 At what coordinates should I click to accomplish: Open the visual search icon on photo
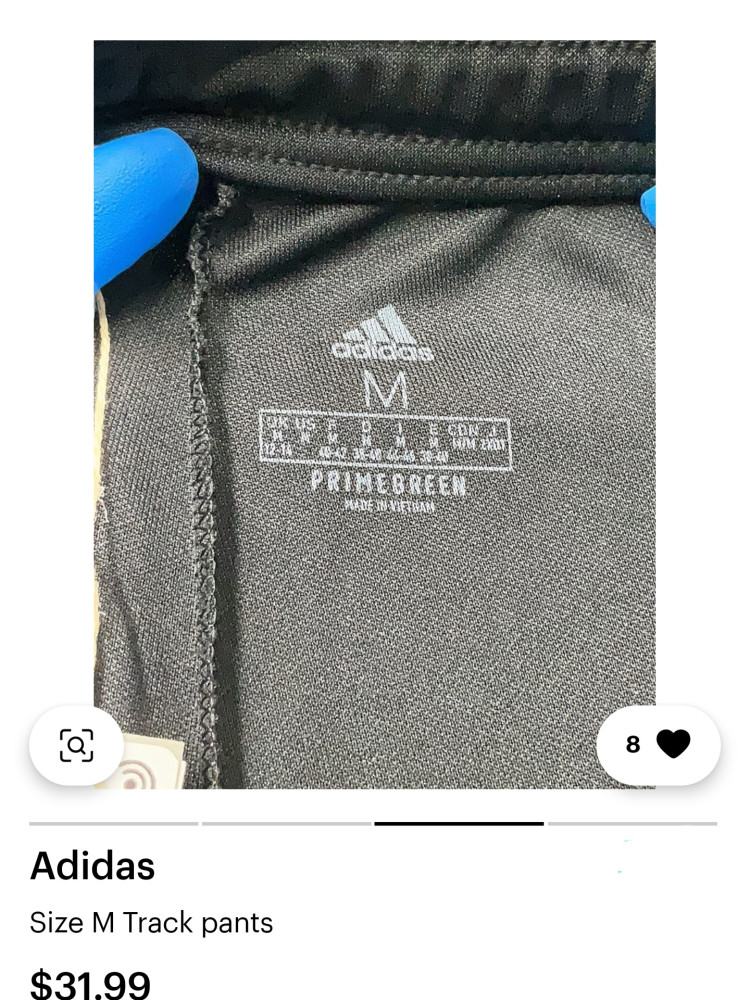pyautogui.click(x=76, y=745)
